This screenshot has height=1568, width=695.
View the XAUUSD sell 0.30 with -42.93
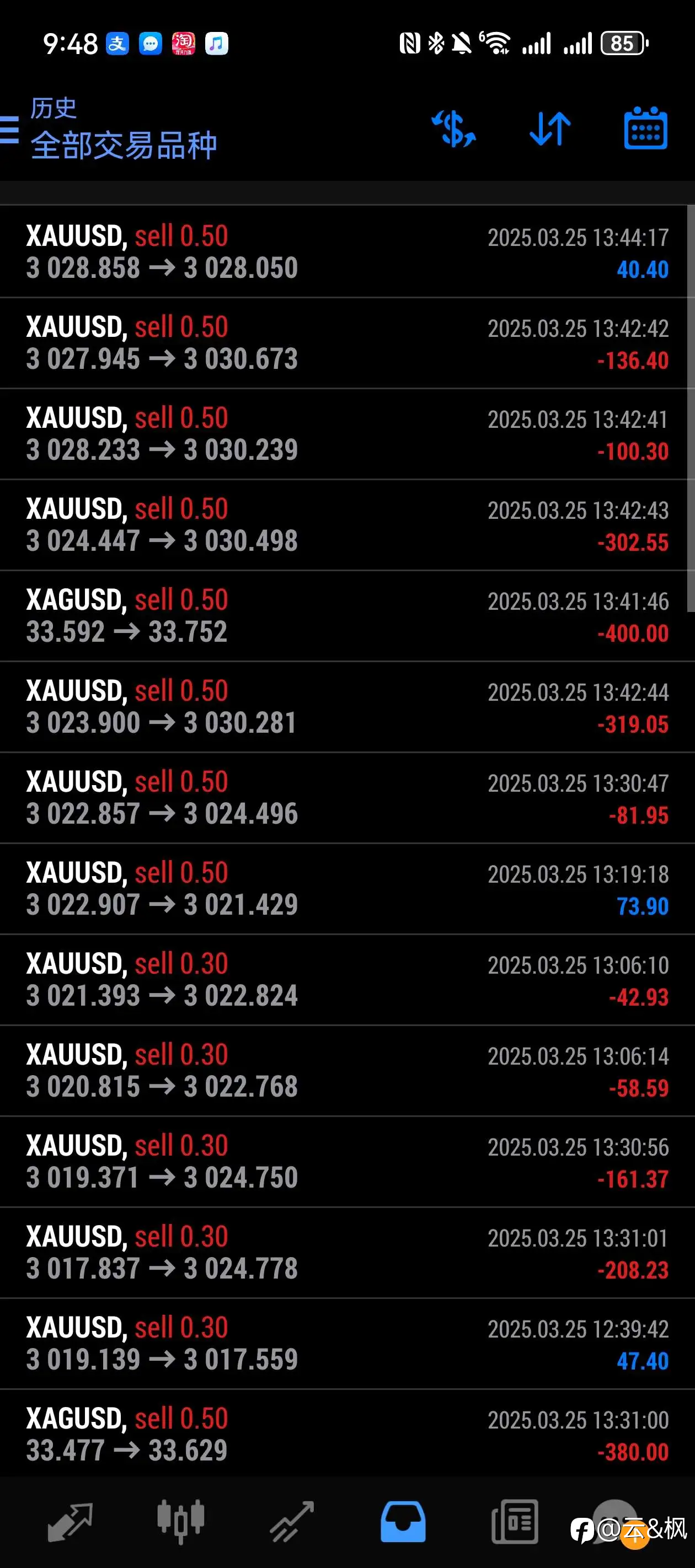click(x=347, y=979)
